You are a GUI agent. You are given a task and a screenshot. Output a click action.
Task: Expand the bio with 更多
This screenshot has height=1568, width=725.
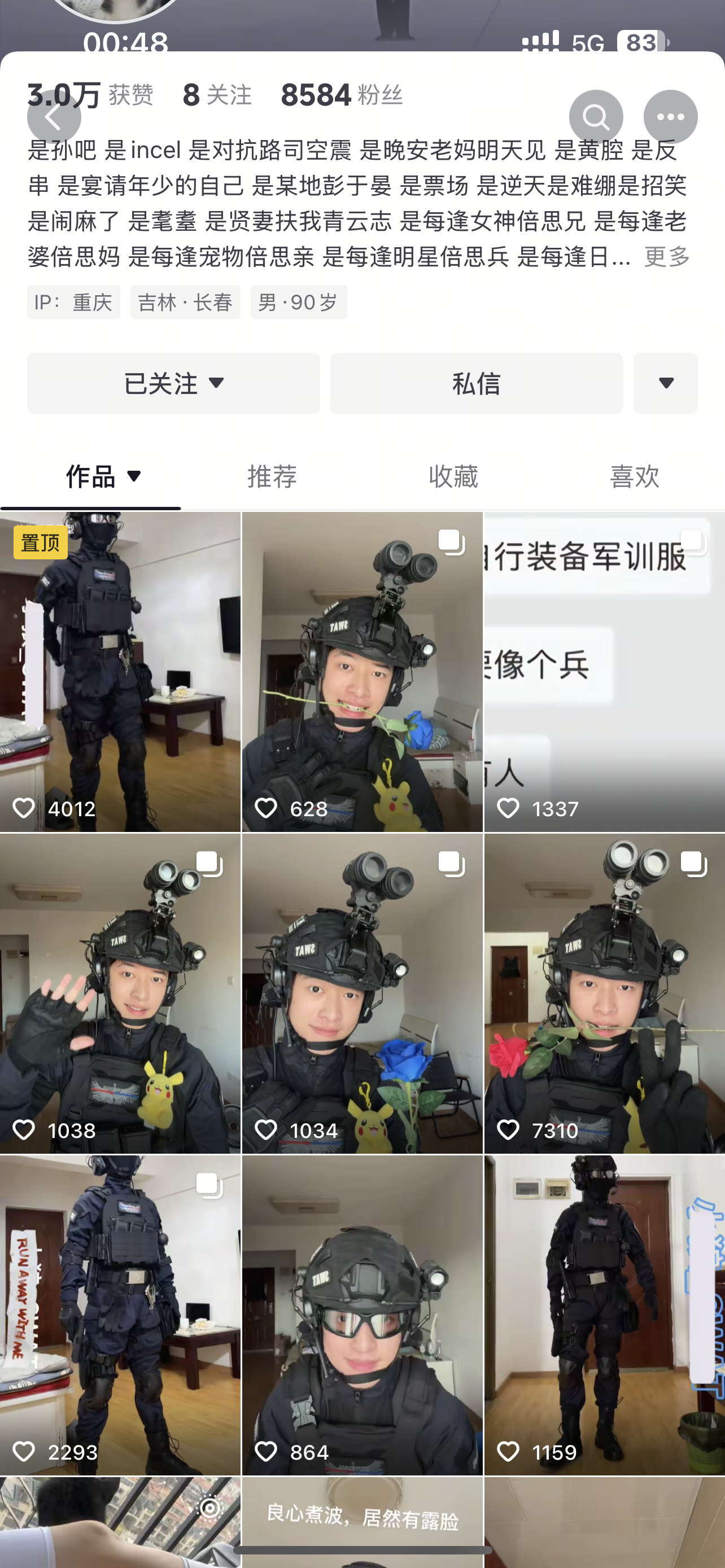tap(667, 257)
